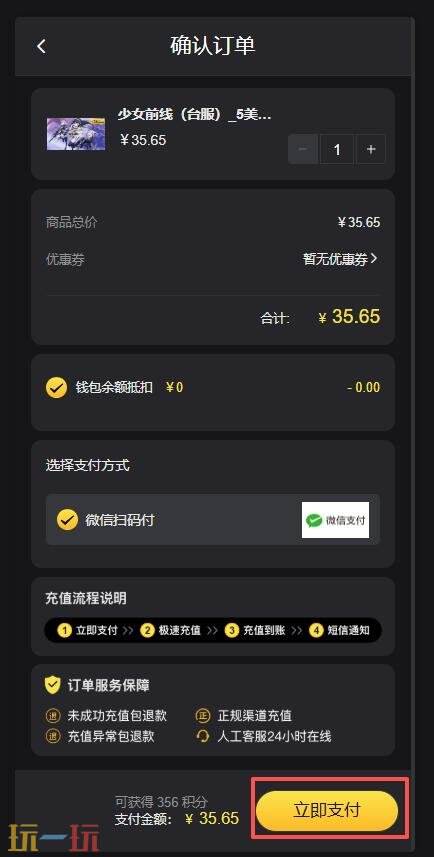Increase item quantity with plus button

click(371, 149)
